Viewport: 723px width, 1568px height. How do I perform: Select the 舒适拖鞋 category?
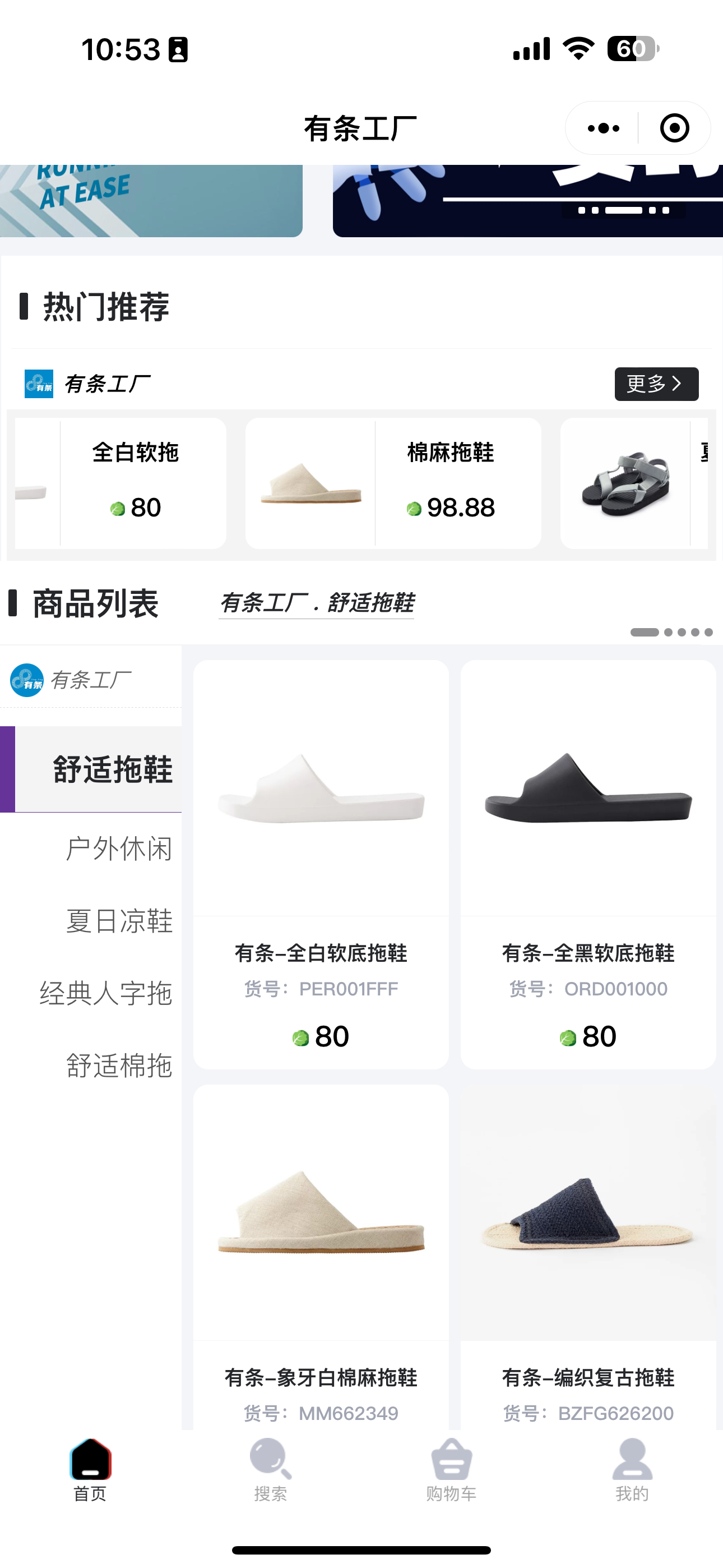112,769
